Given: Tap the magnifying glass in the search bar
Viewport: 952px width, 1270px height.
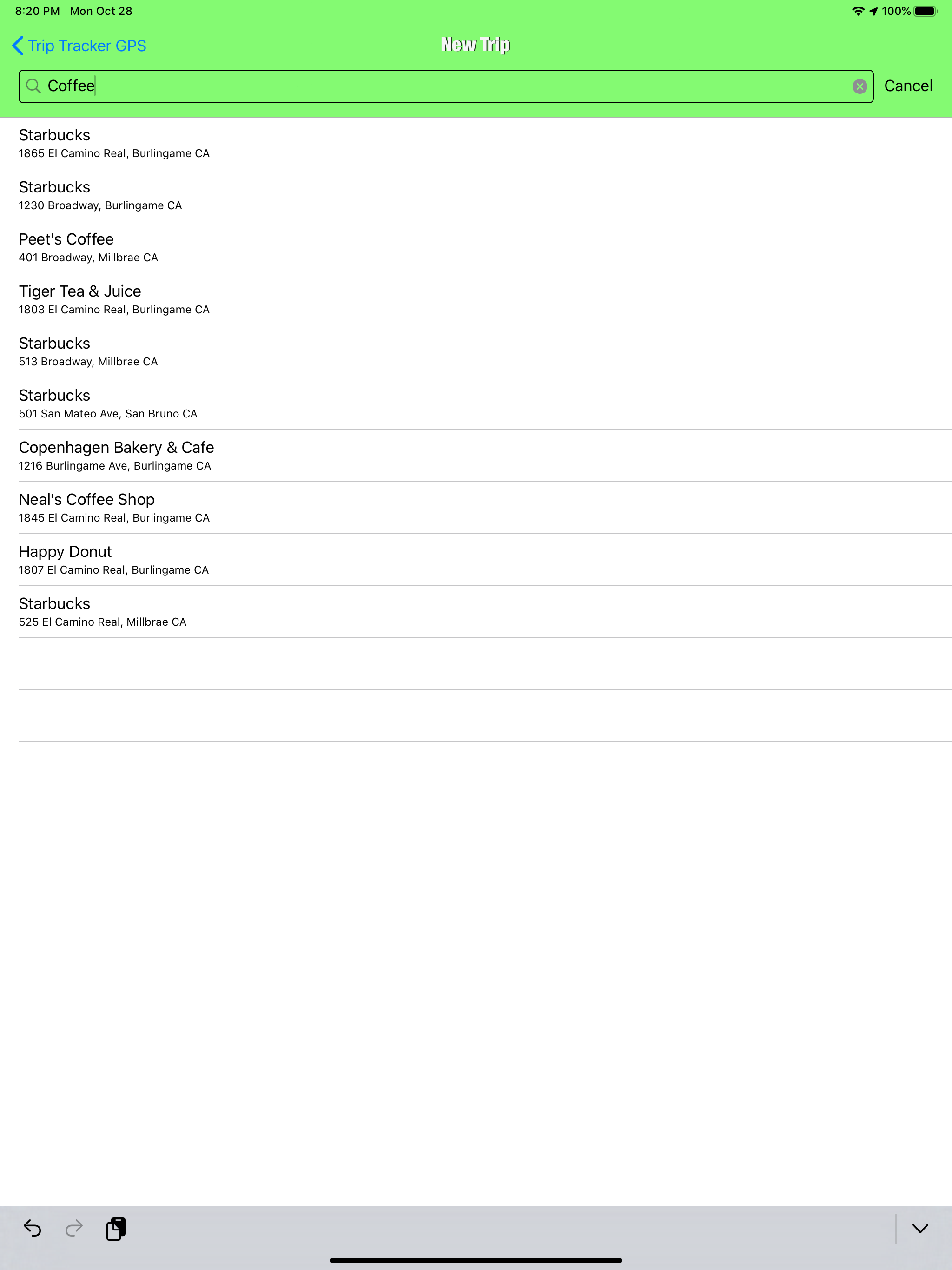Looking at the screenshot, I should tap(33, 86).
